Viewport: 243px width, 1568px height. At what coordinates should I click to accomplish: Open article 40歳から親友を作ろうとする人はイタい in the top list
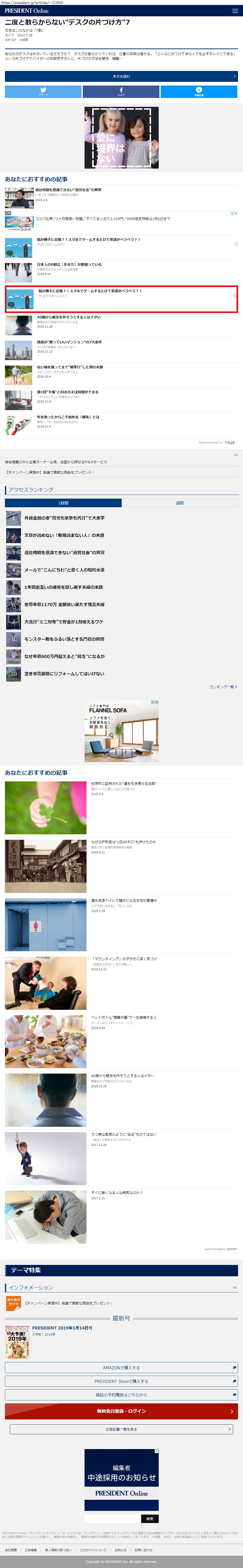(68, 317)
